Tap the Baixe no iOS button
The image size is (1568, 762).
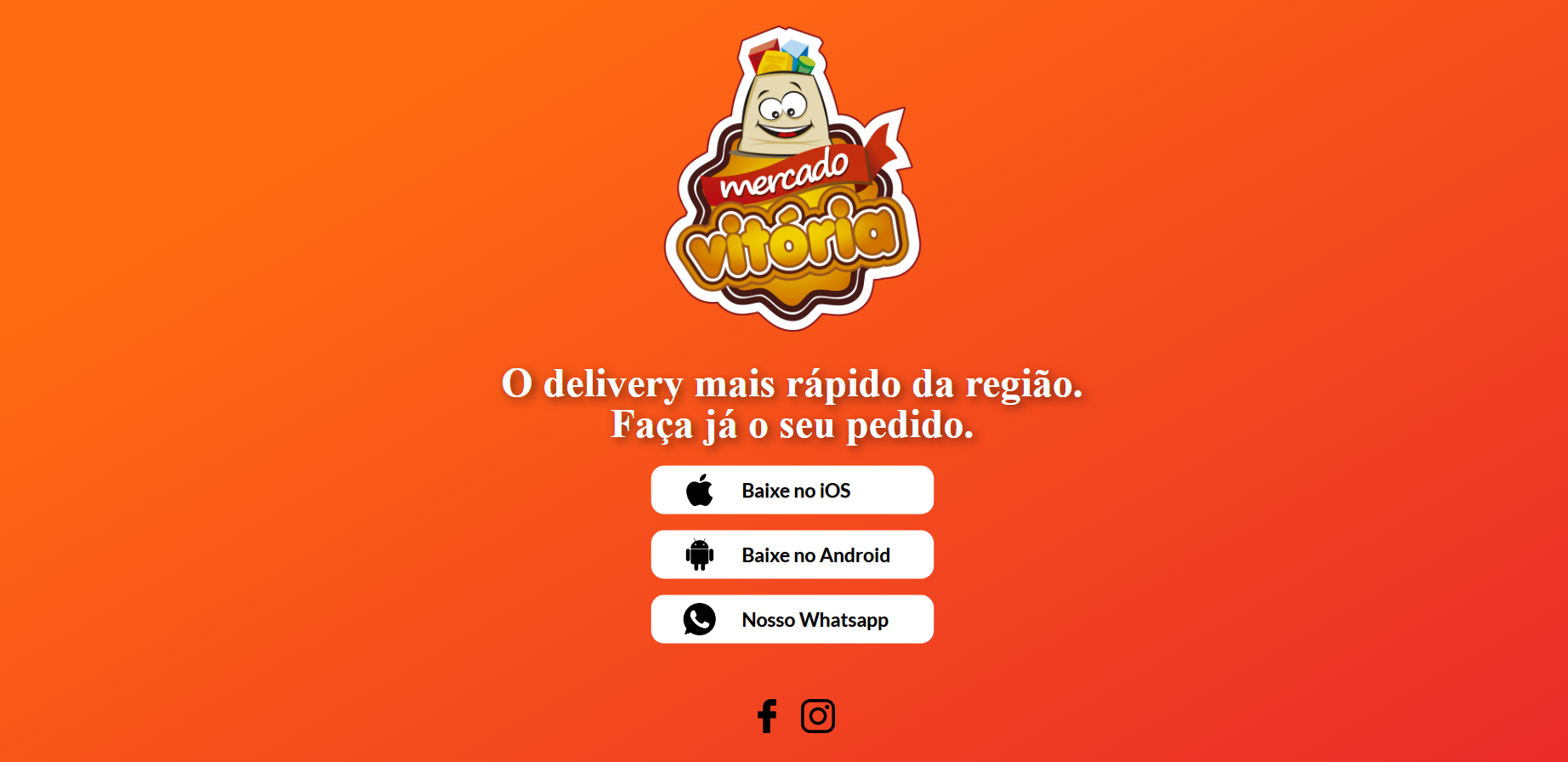tap(792, 490)
